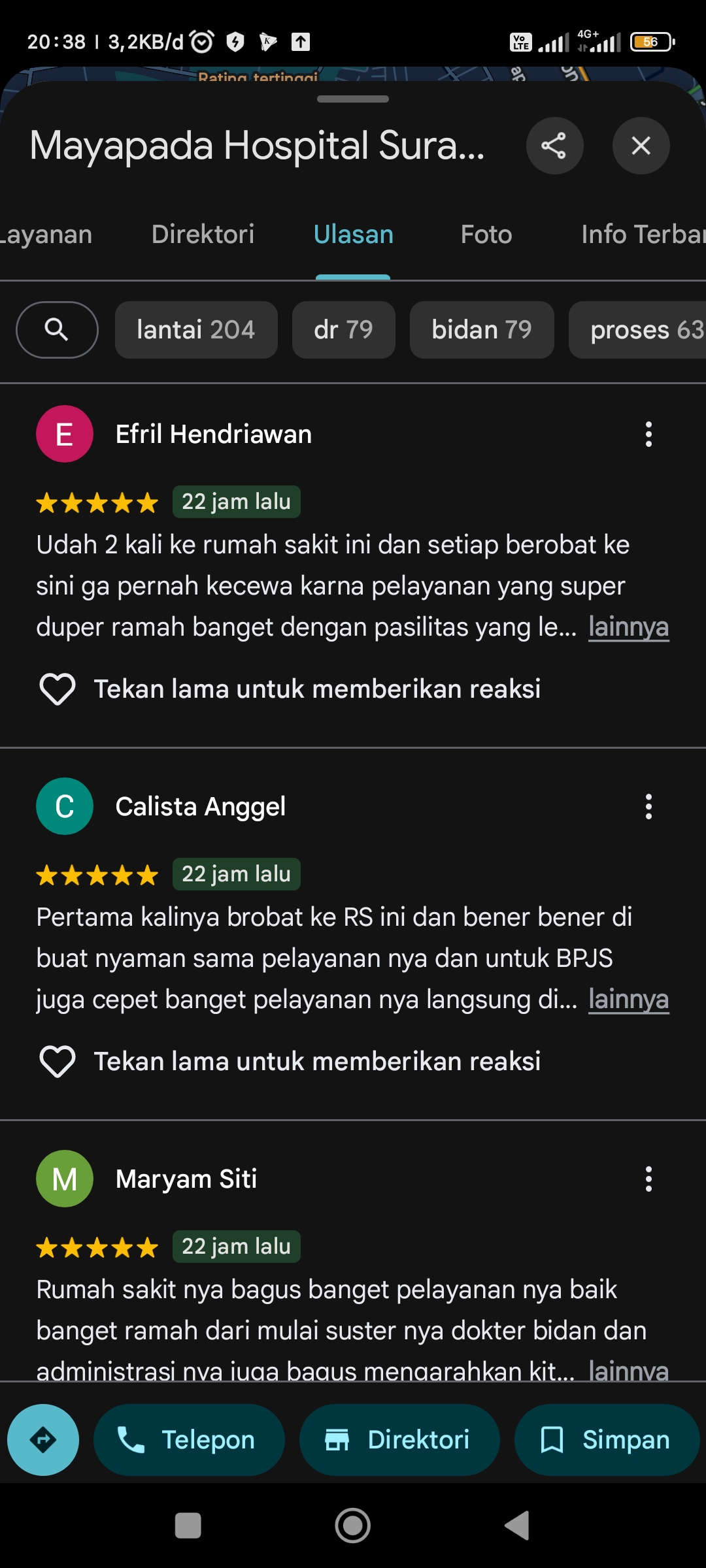The width and height of the screenshot is (706, 1568).
Task: Share Mayapada Hospital via share icon
Action: (x=554, y=146)
